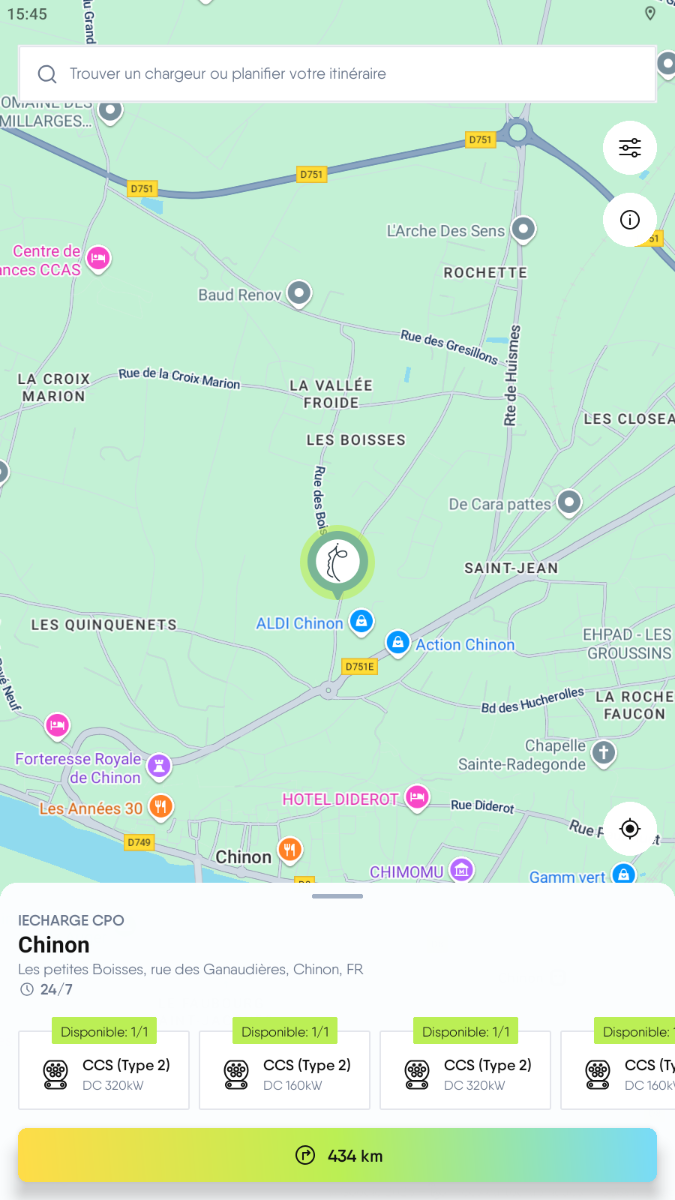Start route with the 434 km button
The image size is (675, 1200).
tap(337, 1155)
